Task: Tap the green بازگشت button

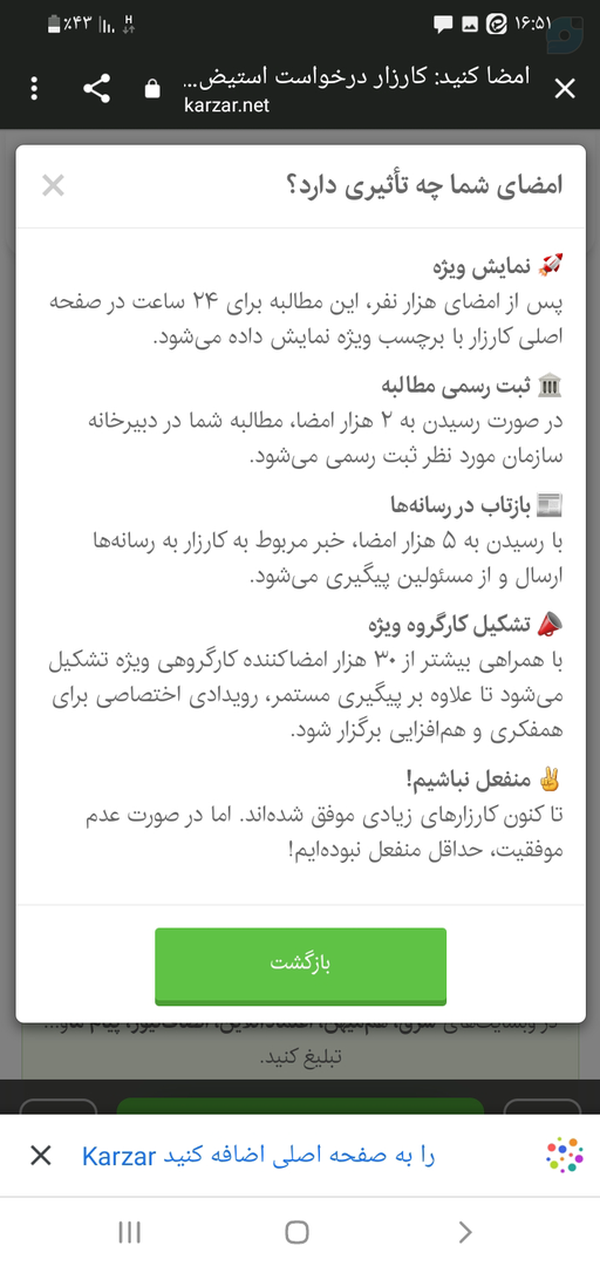Action: [301, 965]
